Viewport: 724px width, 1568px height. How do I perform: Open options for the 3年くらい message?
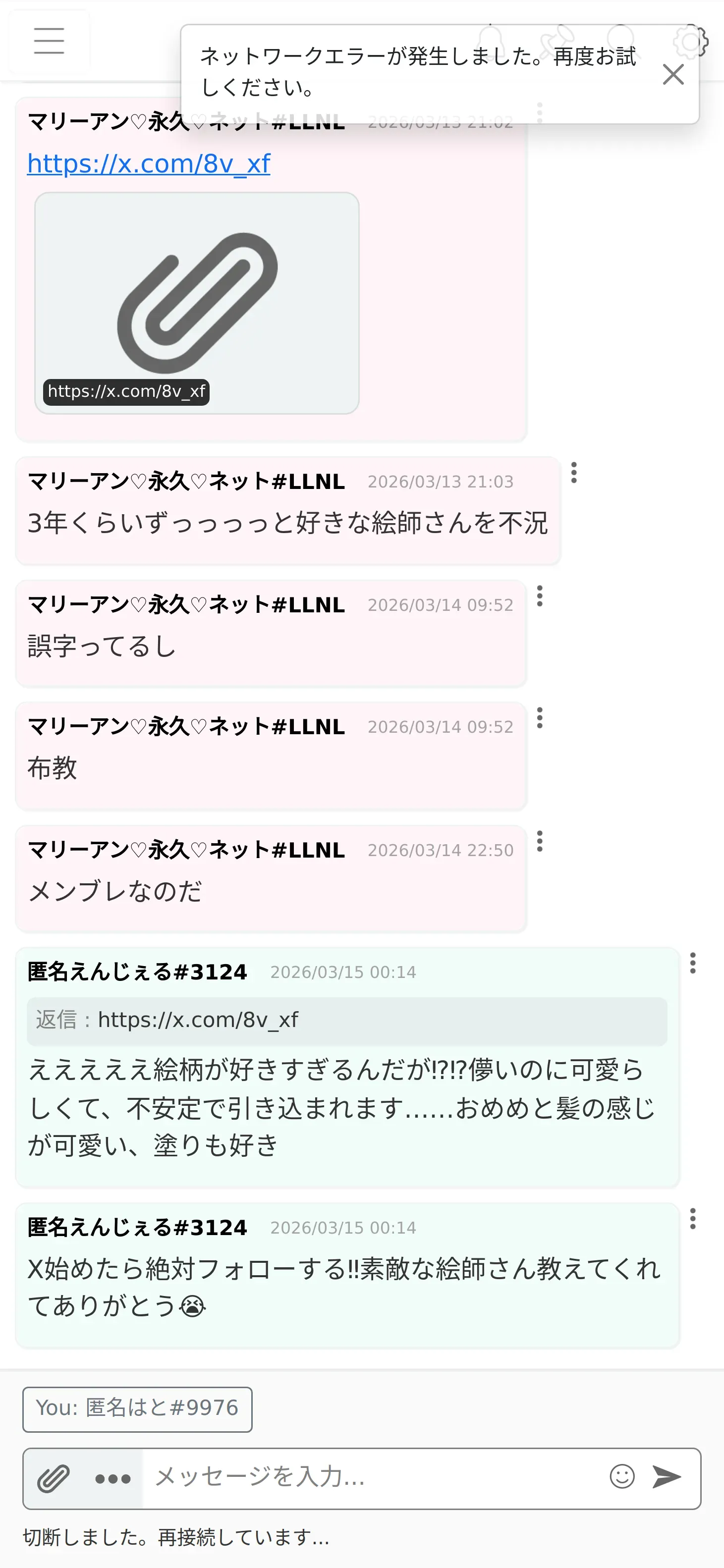pos(573,472)
